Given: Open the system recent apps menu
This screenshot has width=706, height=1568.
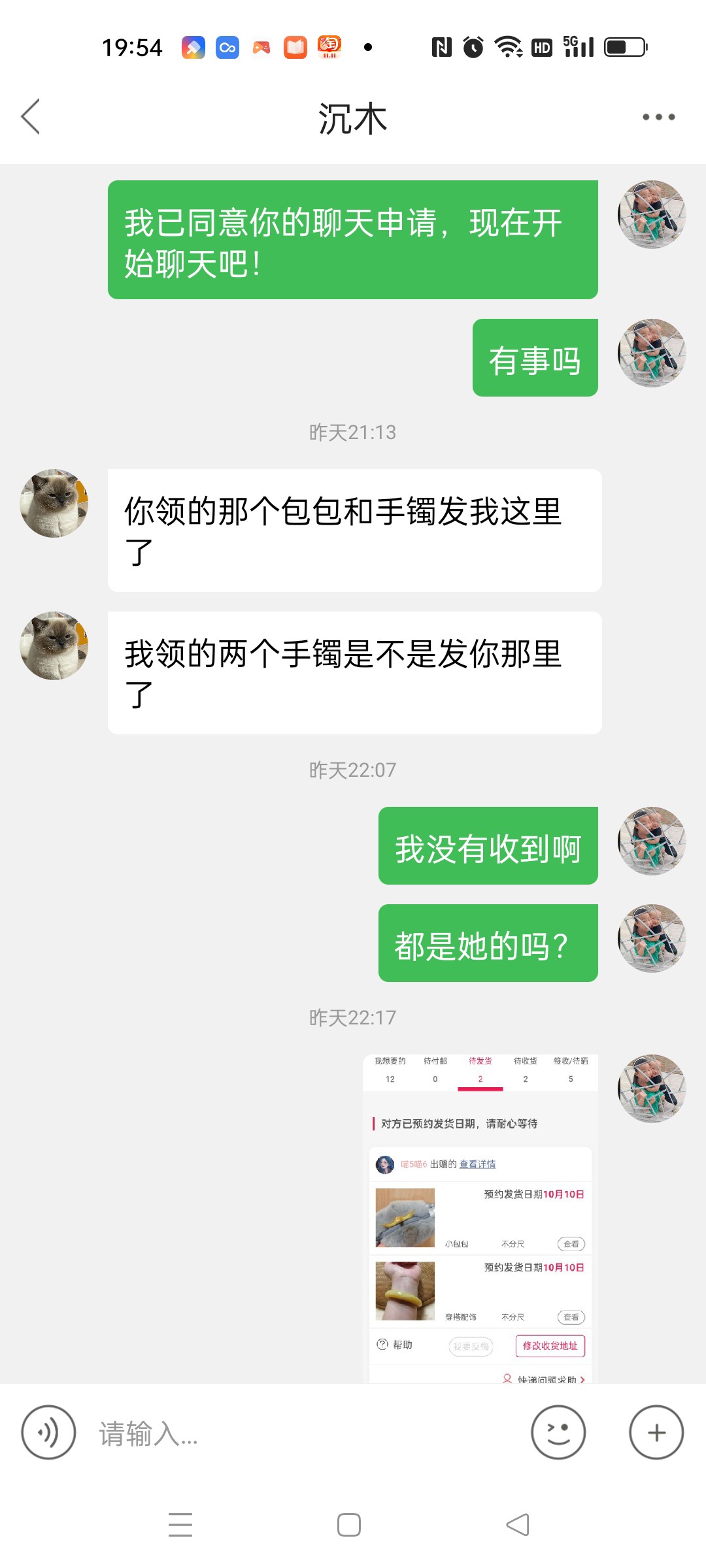Looking at the screenshot, I should (x=180, y=1525).
